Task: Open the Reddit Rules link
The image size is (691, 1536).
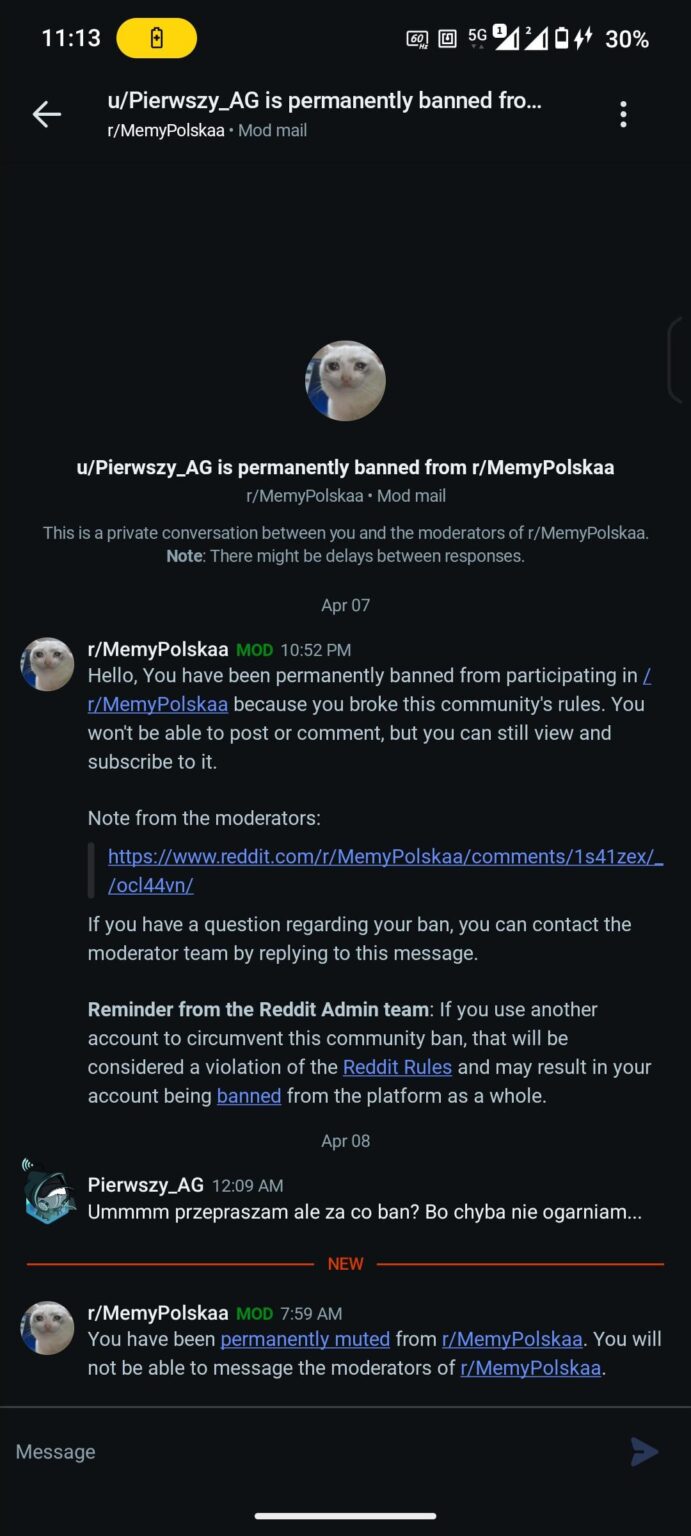Action: (397, 1067)
